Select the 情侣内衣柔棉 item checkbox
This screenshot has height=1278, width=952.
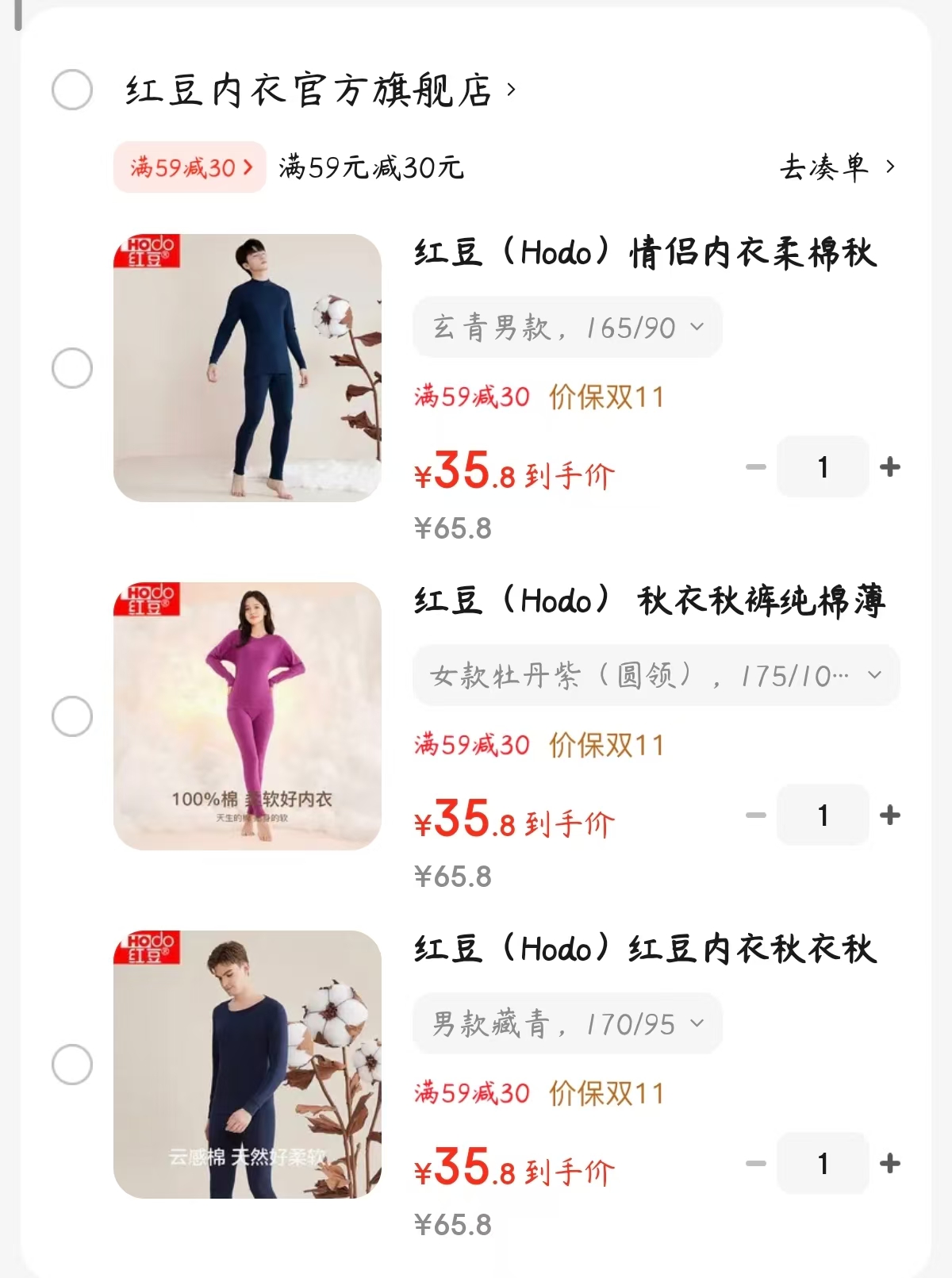72,368
